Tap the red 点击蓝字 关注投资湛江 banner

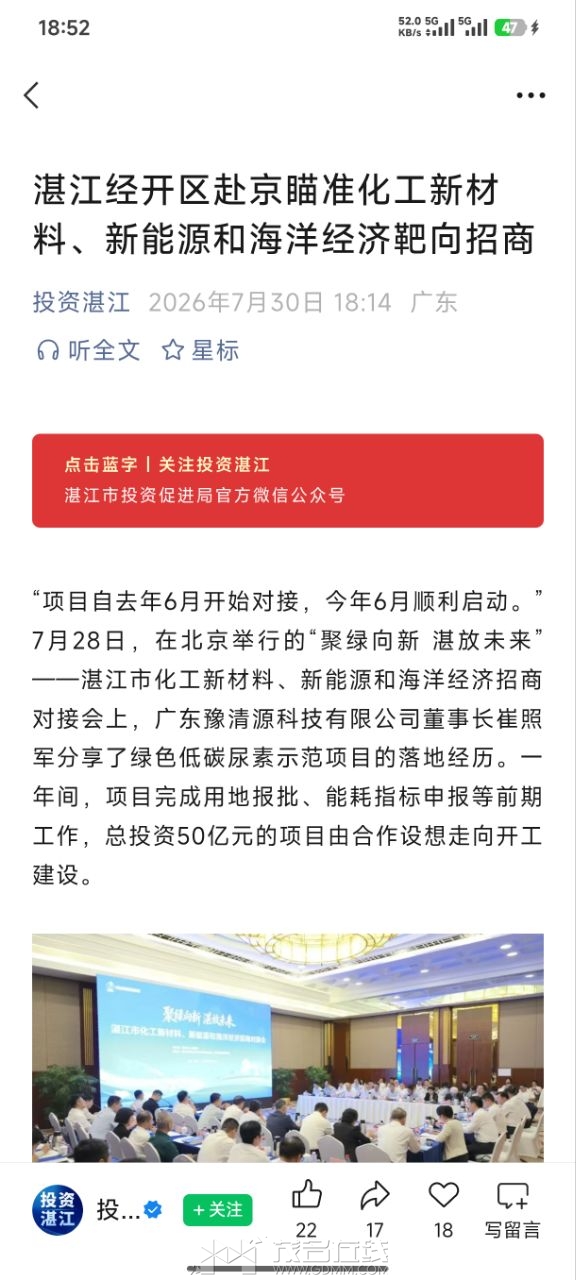(288, 480)
